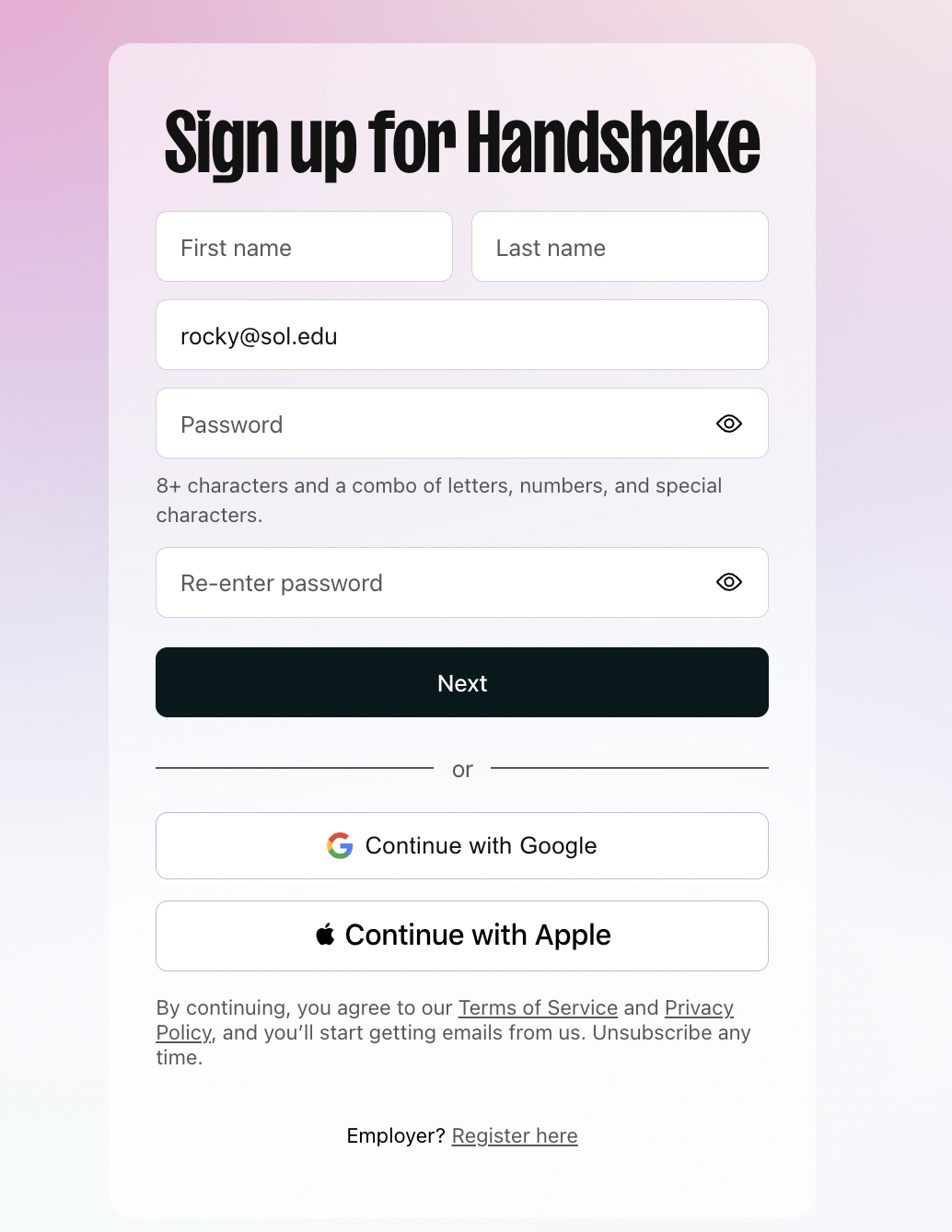Open the Terms of Service link
Image resolution: width=952 pixels, height=1232 pixels.
coord(538,1007)
